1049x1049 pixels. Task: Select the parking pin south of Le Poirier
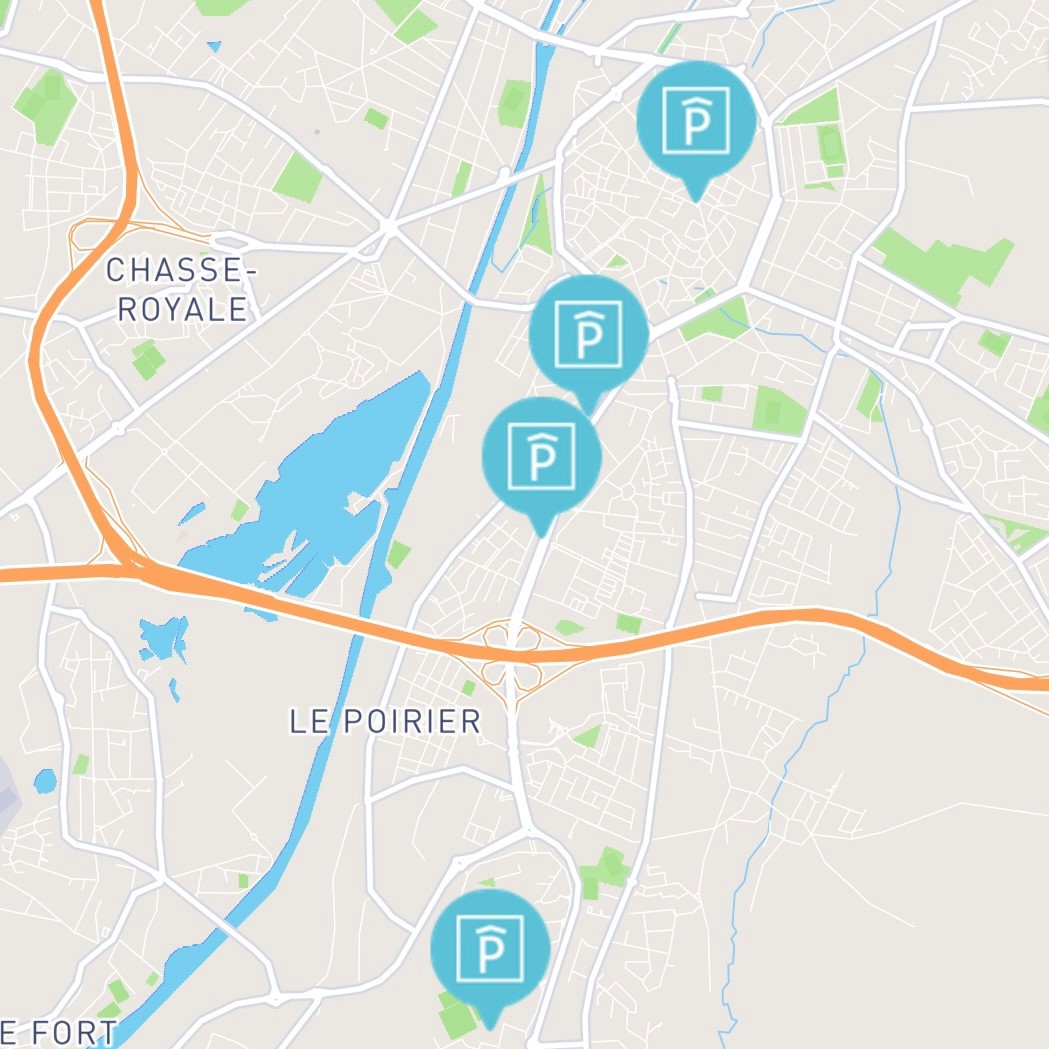pyautogui.click(x=490, y=948)
